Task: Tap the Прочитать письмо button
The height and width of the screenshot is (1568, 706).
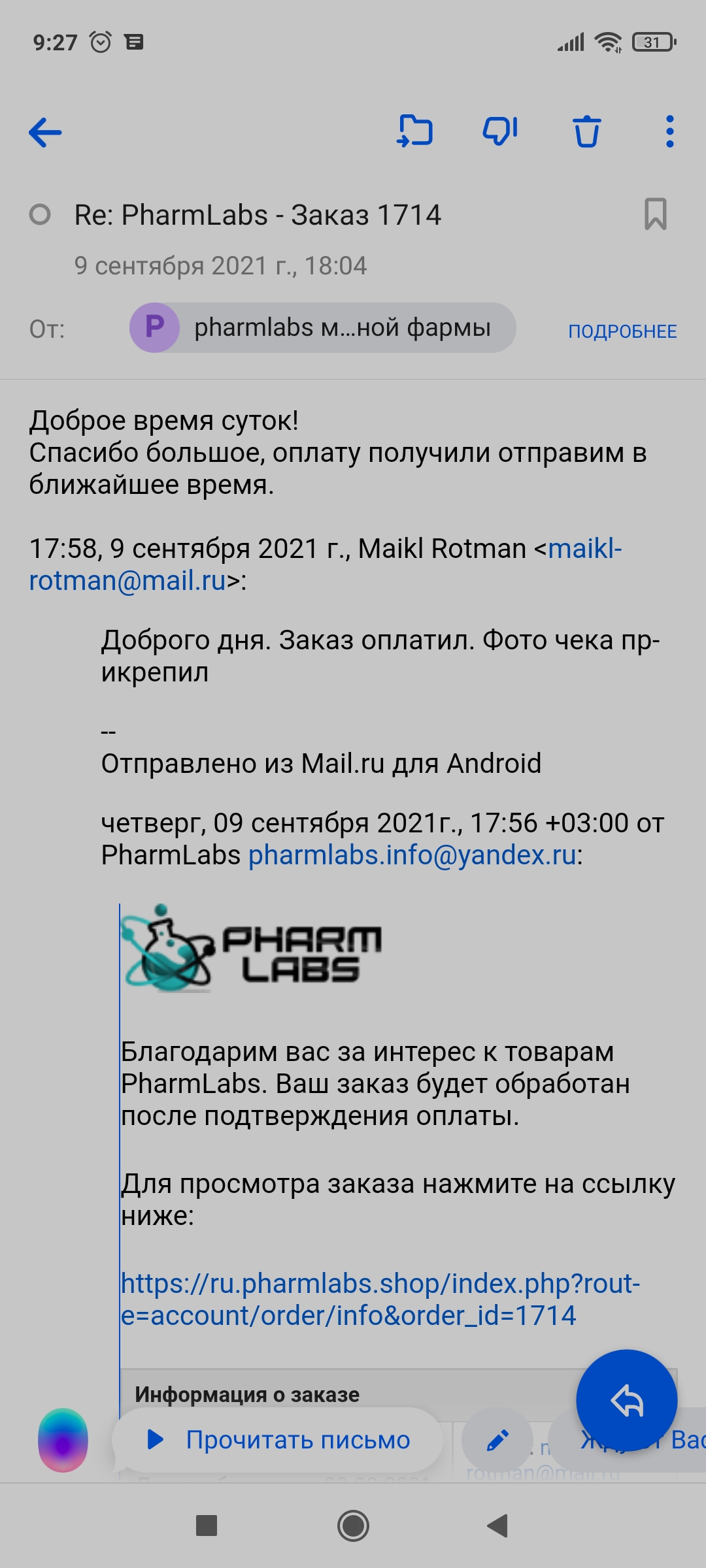Action: tap(278, 1439)
